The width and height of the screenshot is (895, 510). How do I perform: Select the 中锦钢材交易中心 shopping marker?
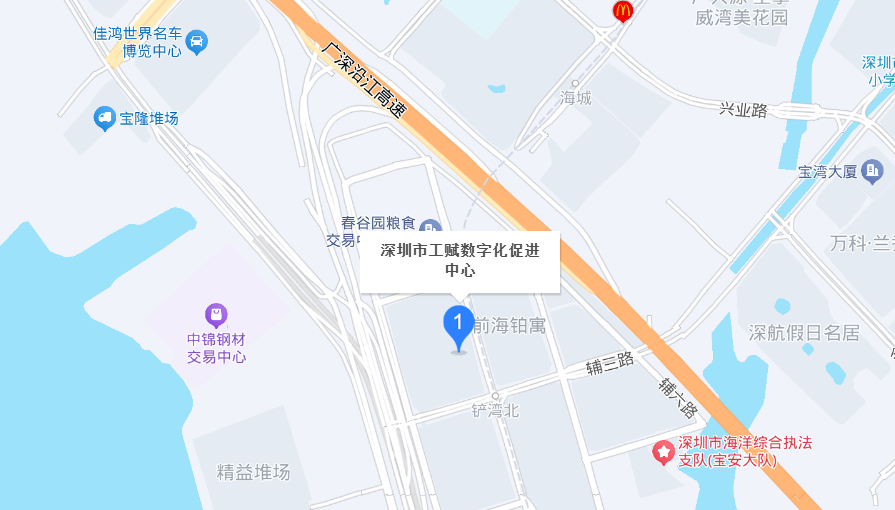point(216,315)
